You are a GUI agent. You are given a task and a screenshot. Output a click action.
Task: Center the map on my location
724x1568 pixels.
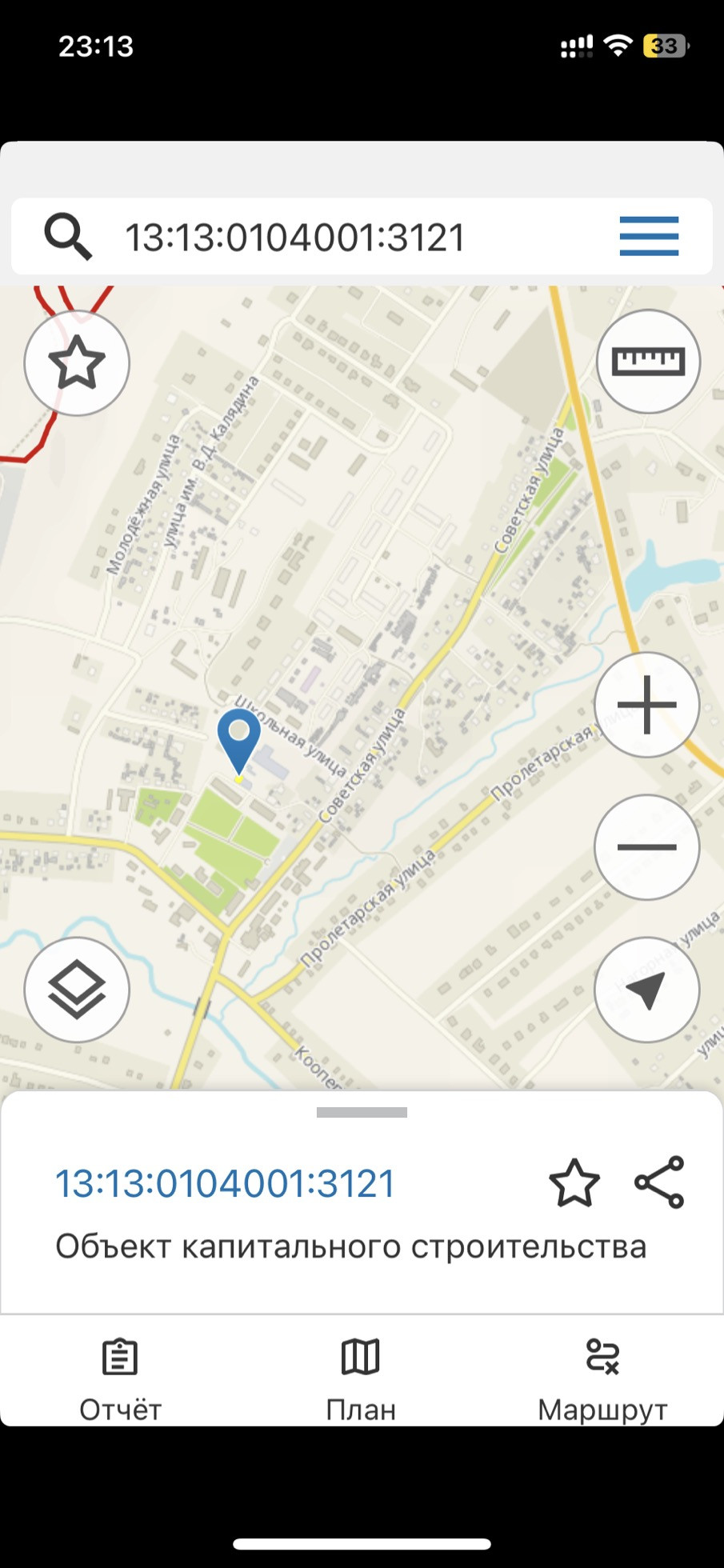pyautogui.click(x=646, y=990)
